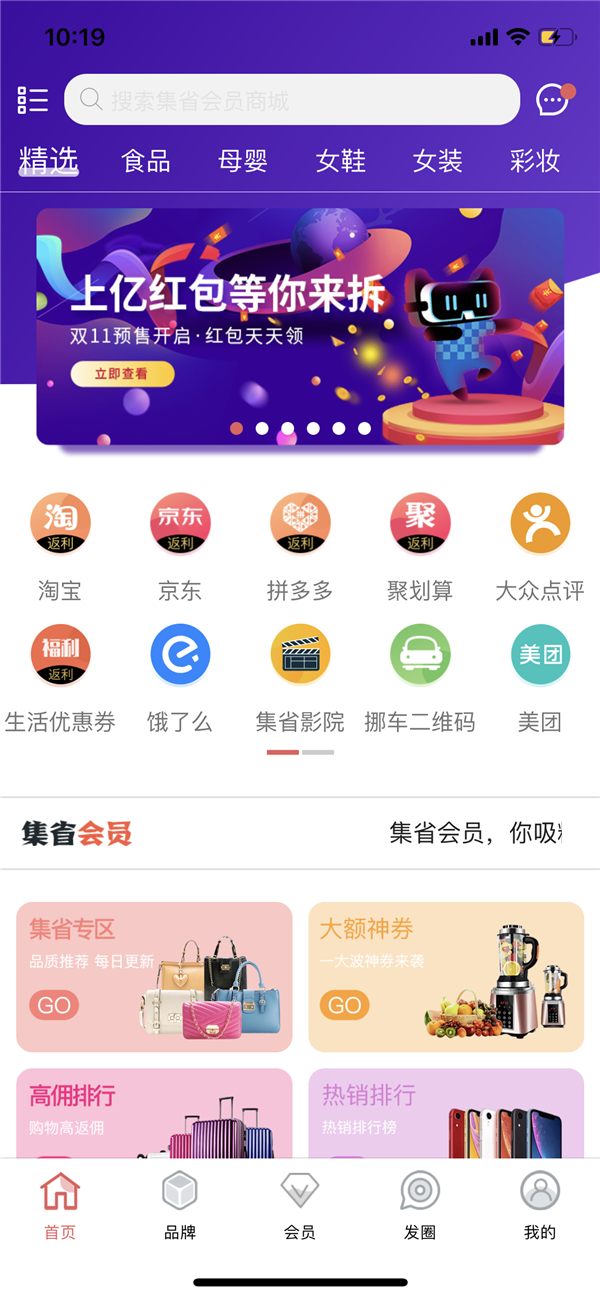Tap 立即查看 on the red packet banner
Image resolution: width=600 pixels, height=1299 pixels.
pos(122,374)
